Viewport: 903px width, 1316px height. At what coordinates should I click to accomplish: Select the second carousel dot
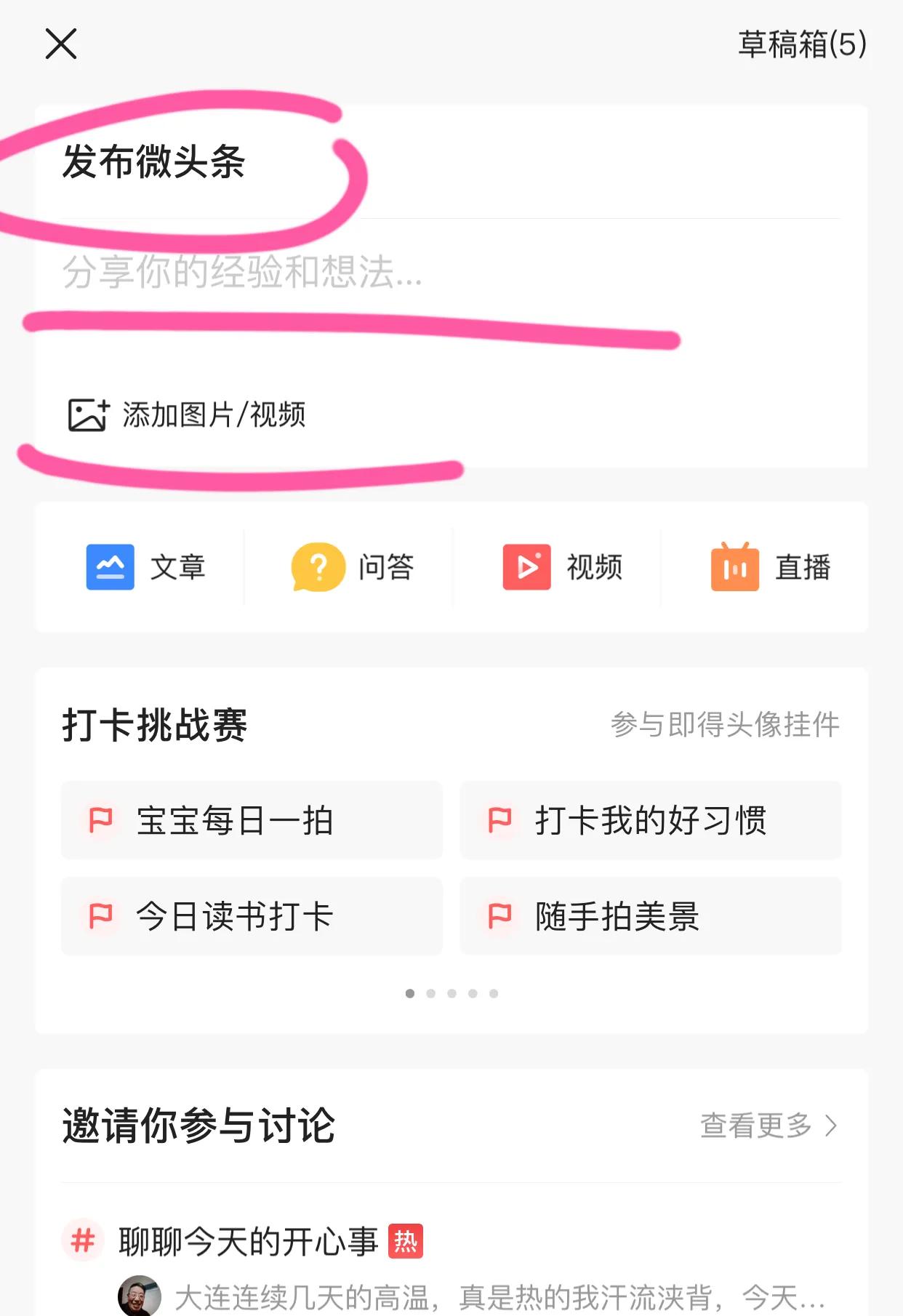point(432,992)
